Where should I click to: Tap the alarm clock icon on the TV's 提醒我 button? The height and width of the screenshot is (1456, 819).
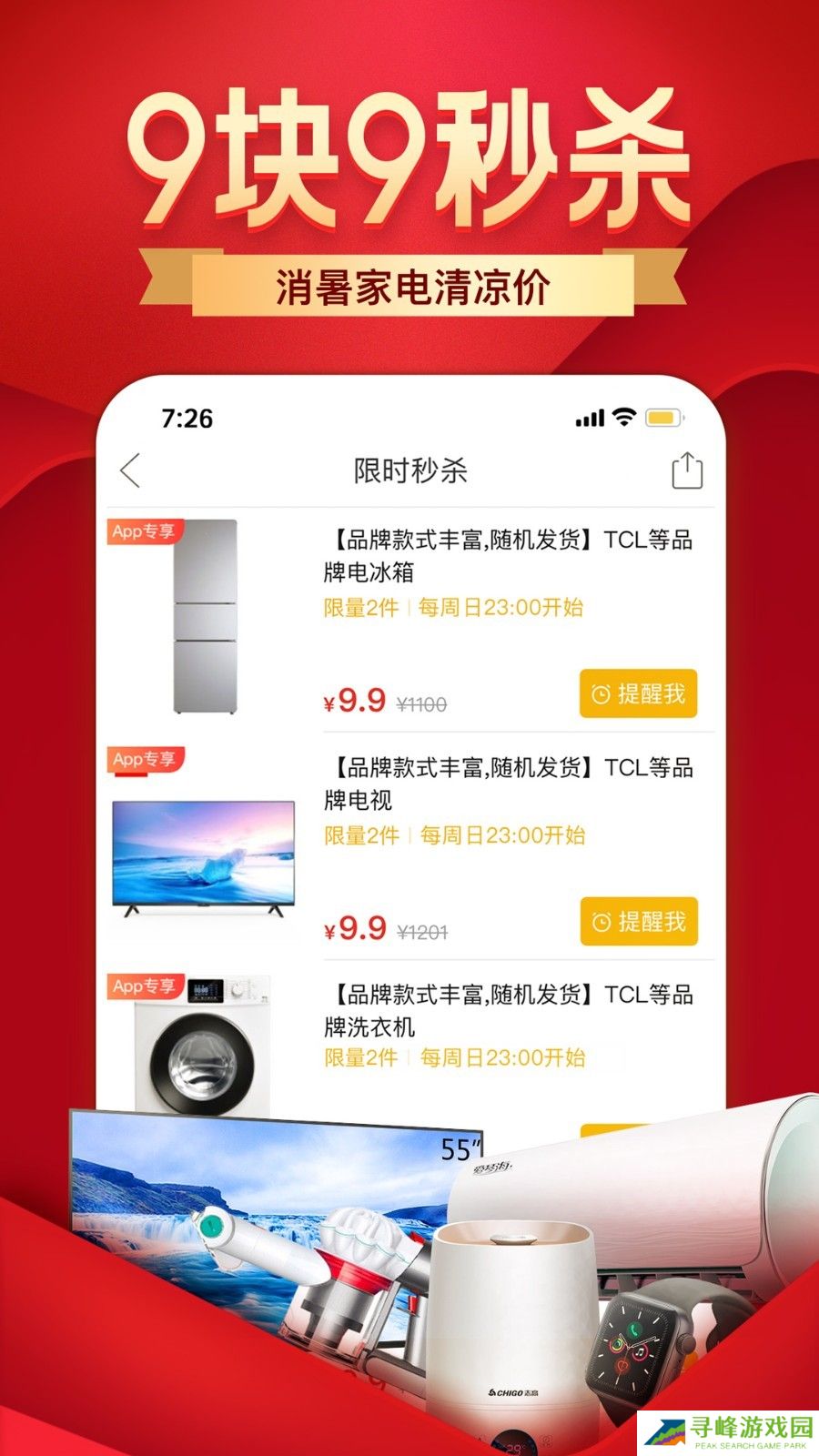point(600,924)
